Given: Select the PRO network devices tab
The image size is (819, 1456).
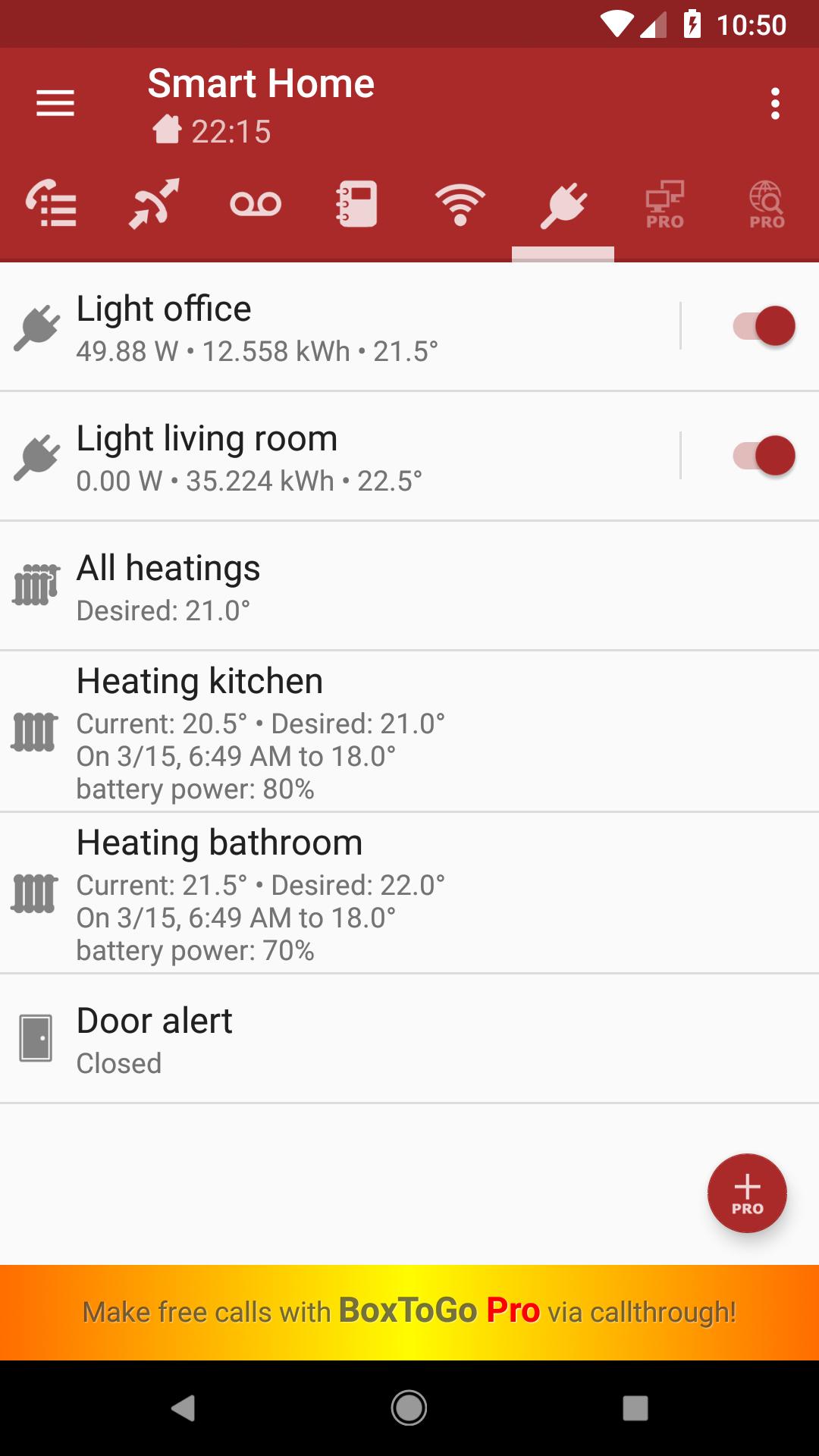Looking at the screenshot, I should [x=665, y=204].
